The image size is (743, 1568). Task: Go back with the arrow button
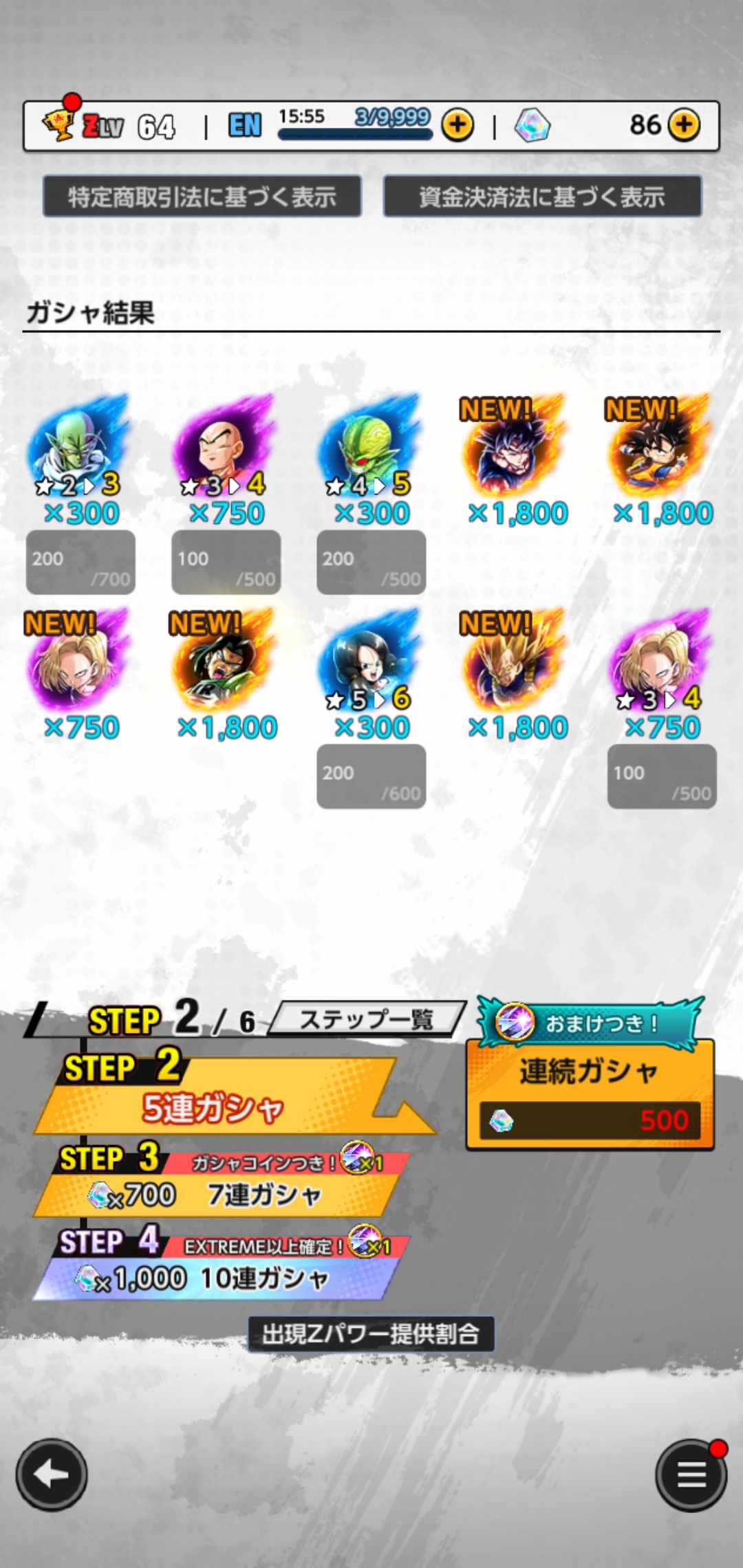52,1474
